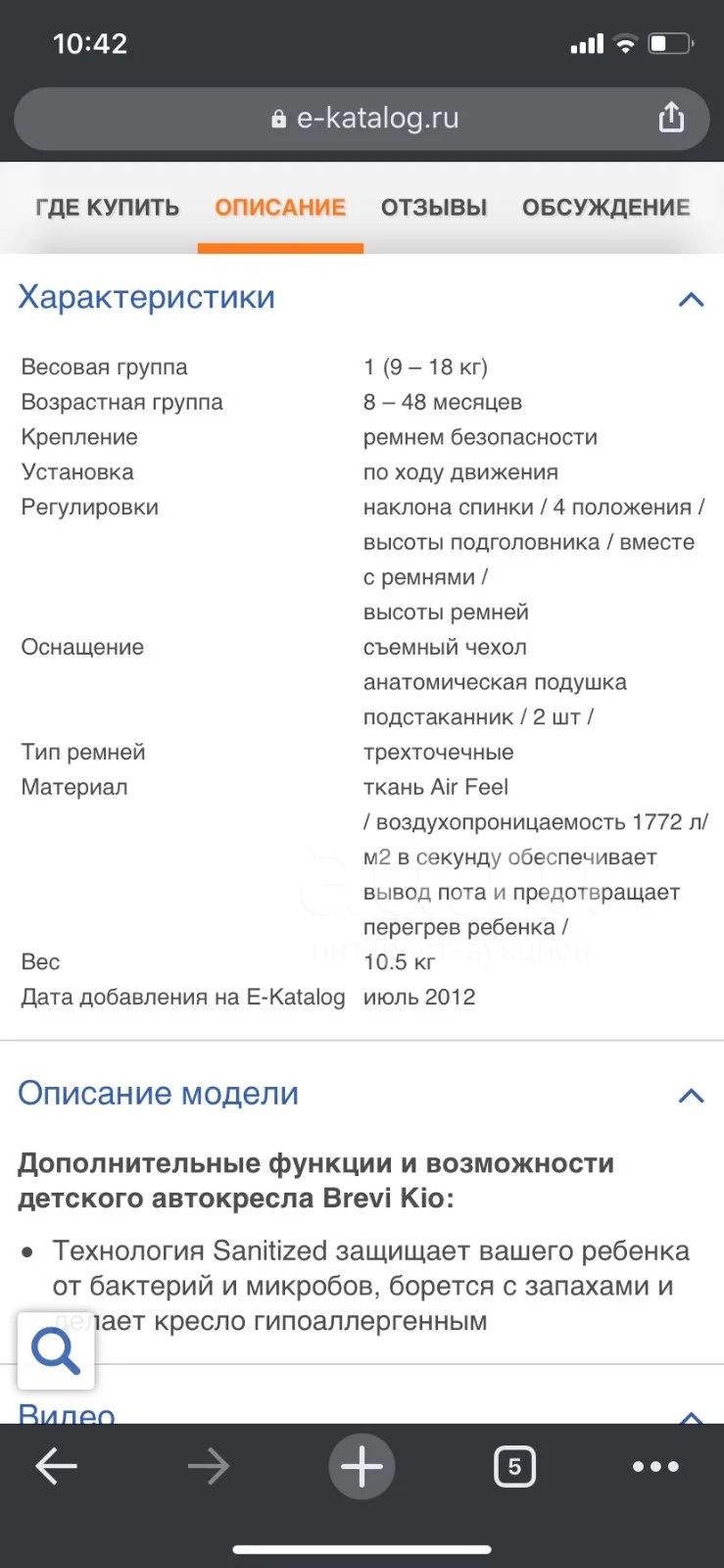Go back with browser back arrow

pyautogui.click(x=57, y=1467)
